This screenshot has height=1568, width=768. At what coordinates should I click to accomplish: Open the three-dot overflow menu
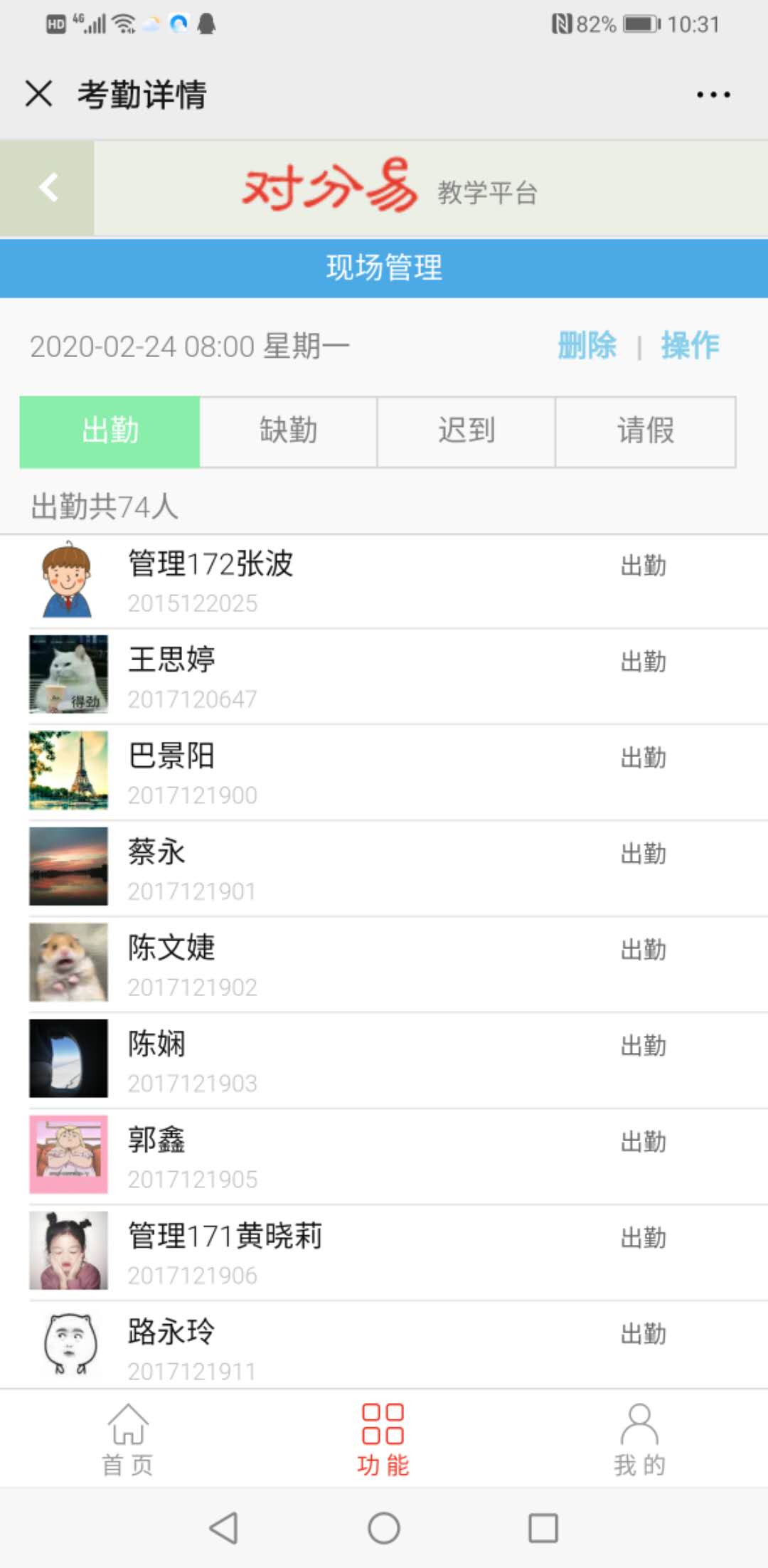(x=713, y=95)
